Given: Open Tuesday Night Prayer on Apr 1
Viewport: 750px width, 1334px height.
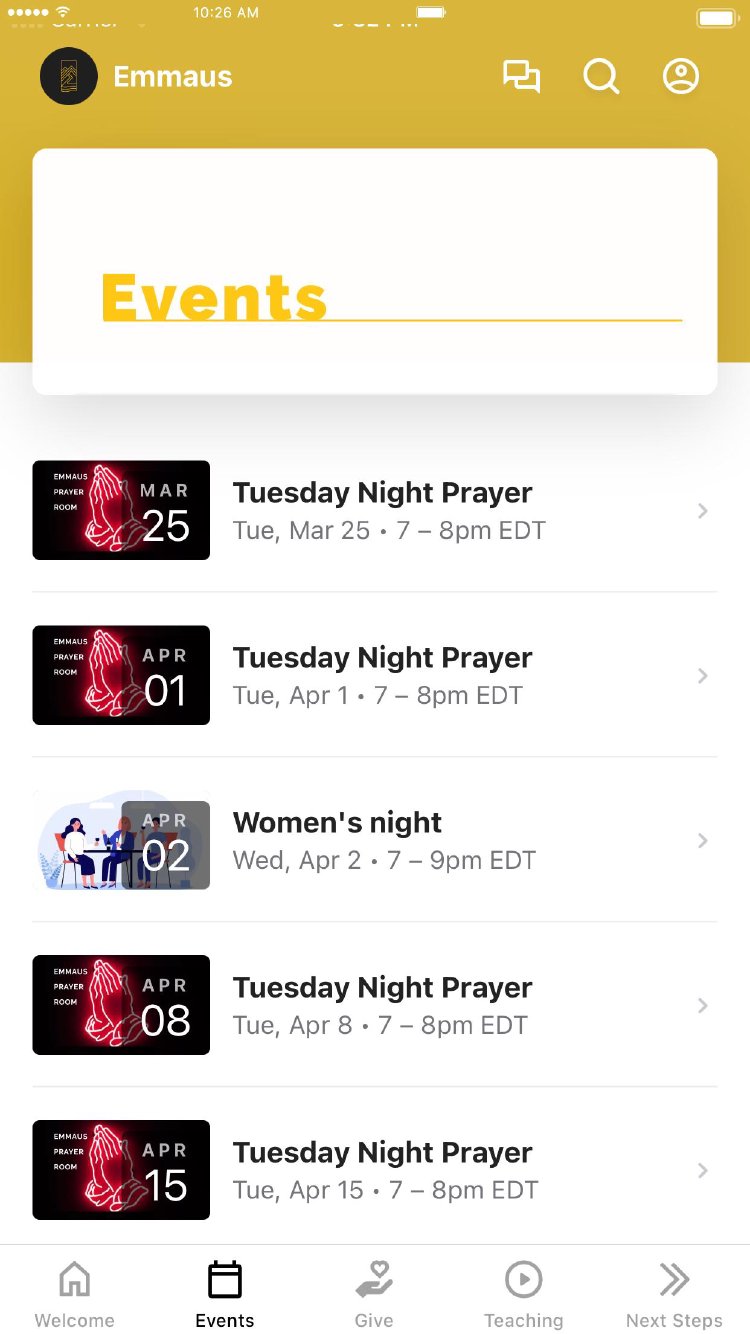Looking at the screenshot, I should [383, 675].
